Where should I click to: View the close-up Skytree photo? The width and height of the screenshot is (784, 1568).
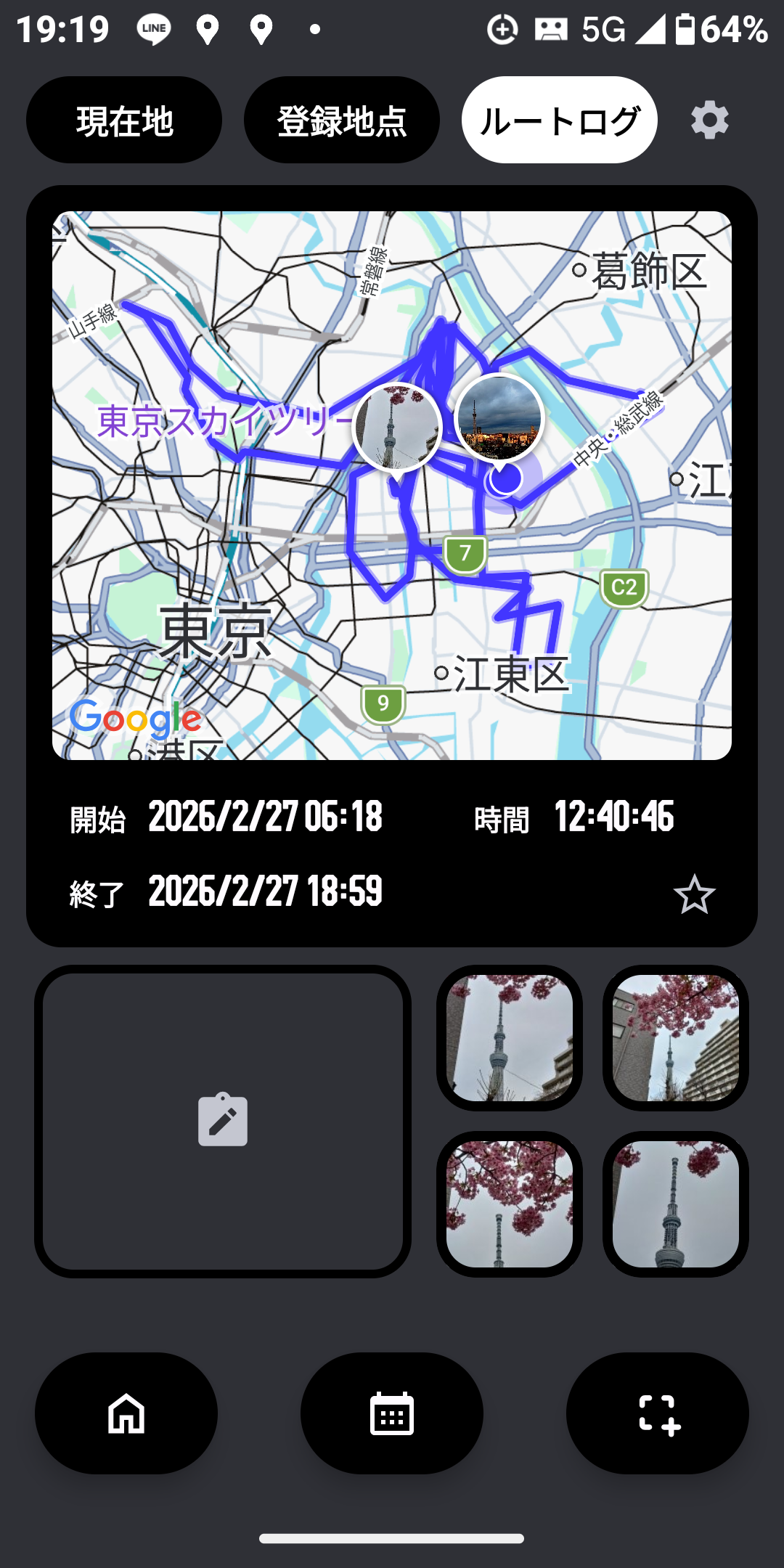pyautogui.click(x=676, y=1204)
